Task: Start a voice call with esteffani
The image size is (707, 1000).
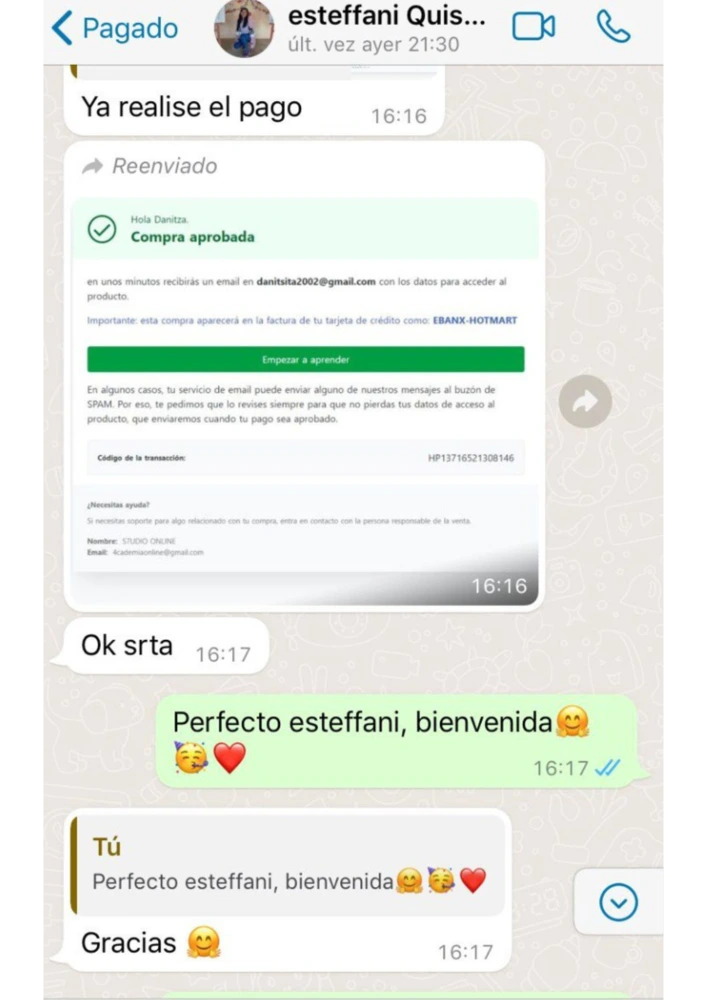Action: 613,27
